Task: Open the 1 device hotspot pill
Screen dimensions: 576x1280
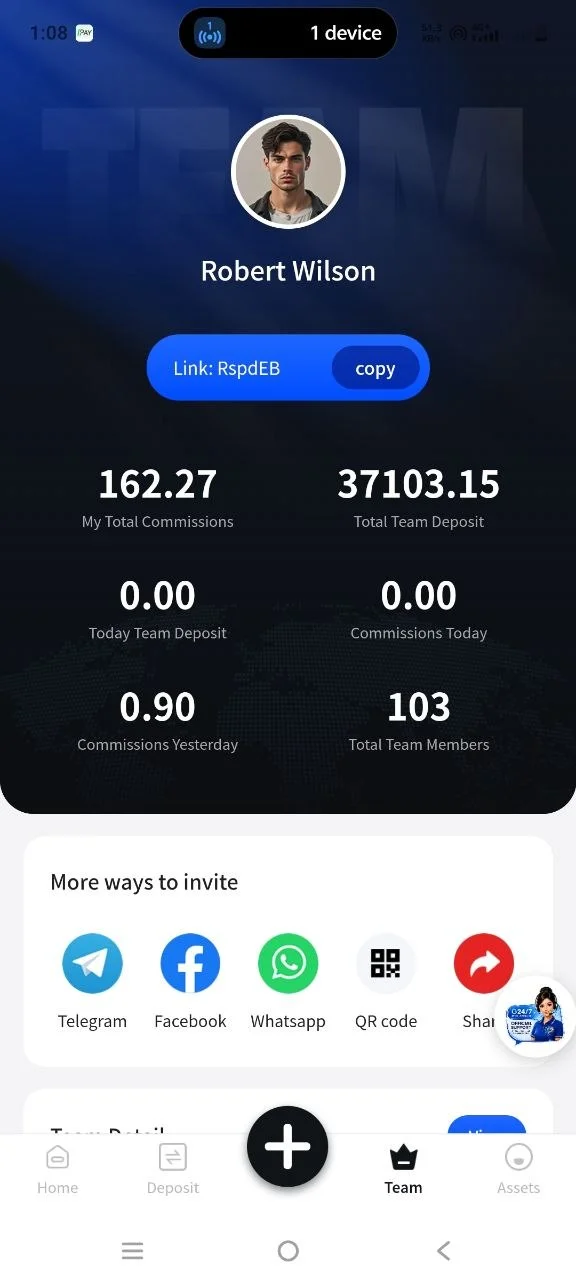Action: [x=288, y=33]
